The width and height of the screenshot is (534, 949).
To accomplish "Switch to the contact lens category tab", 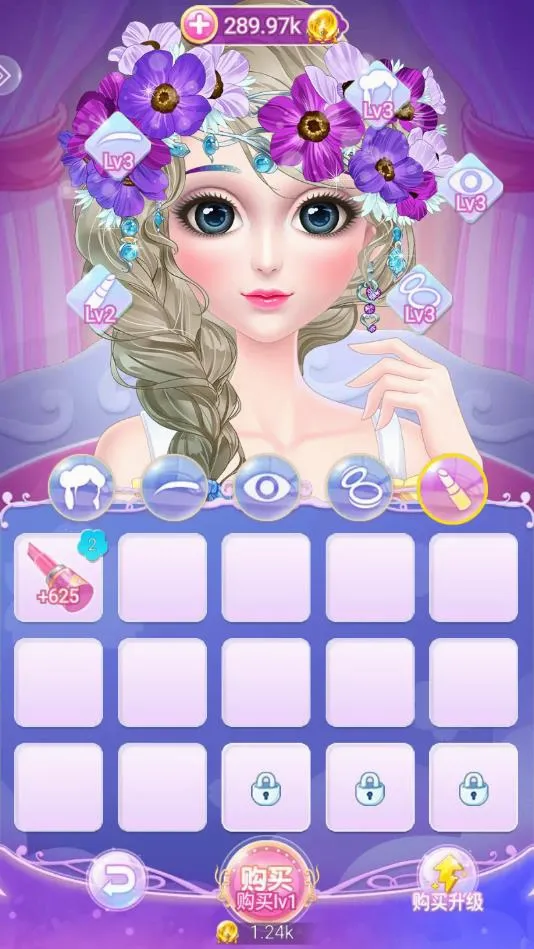I will pyautogui.click(x=360, y=488).
